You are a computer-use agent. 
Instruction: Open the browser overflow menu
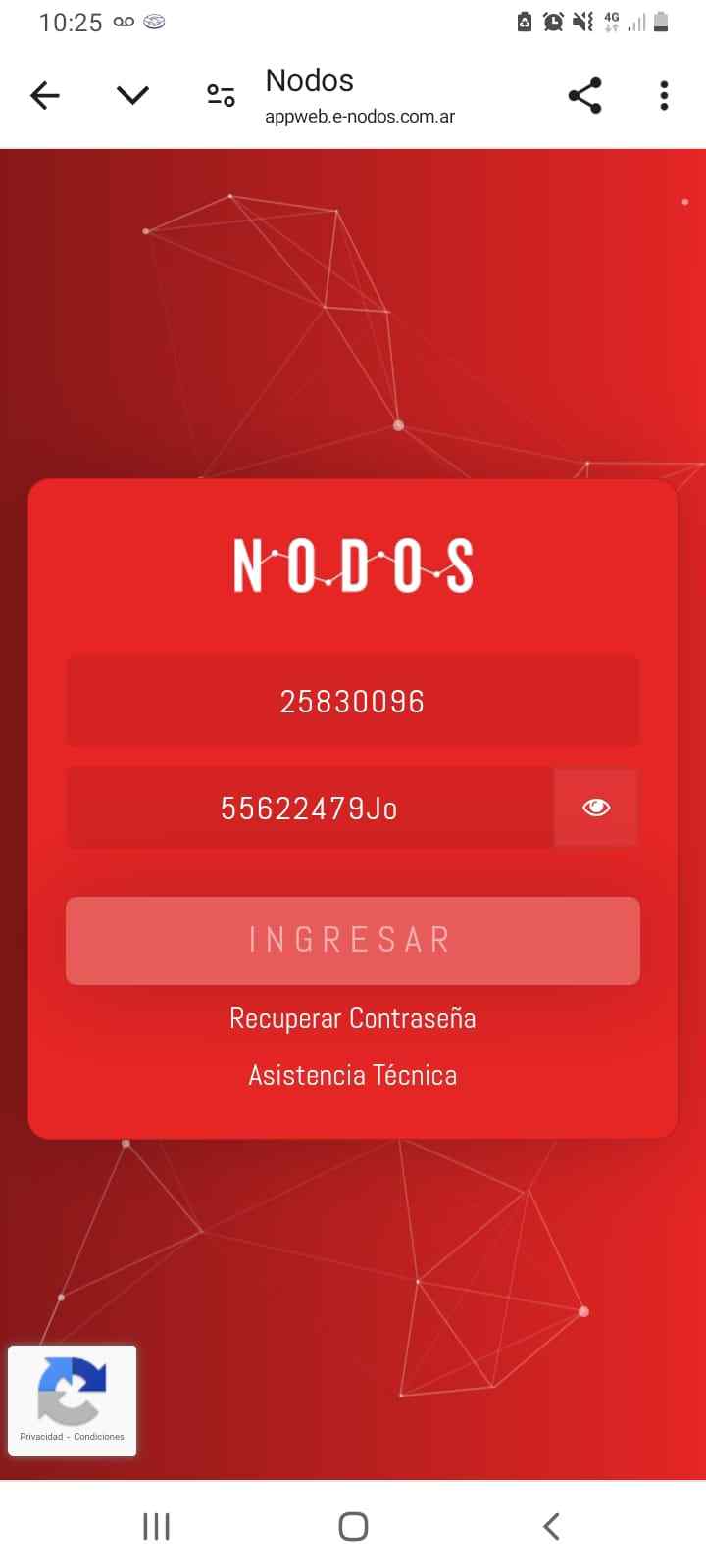click(x=664, y=95)
